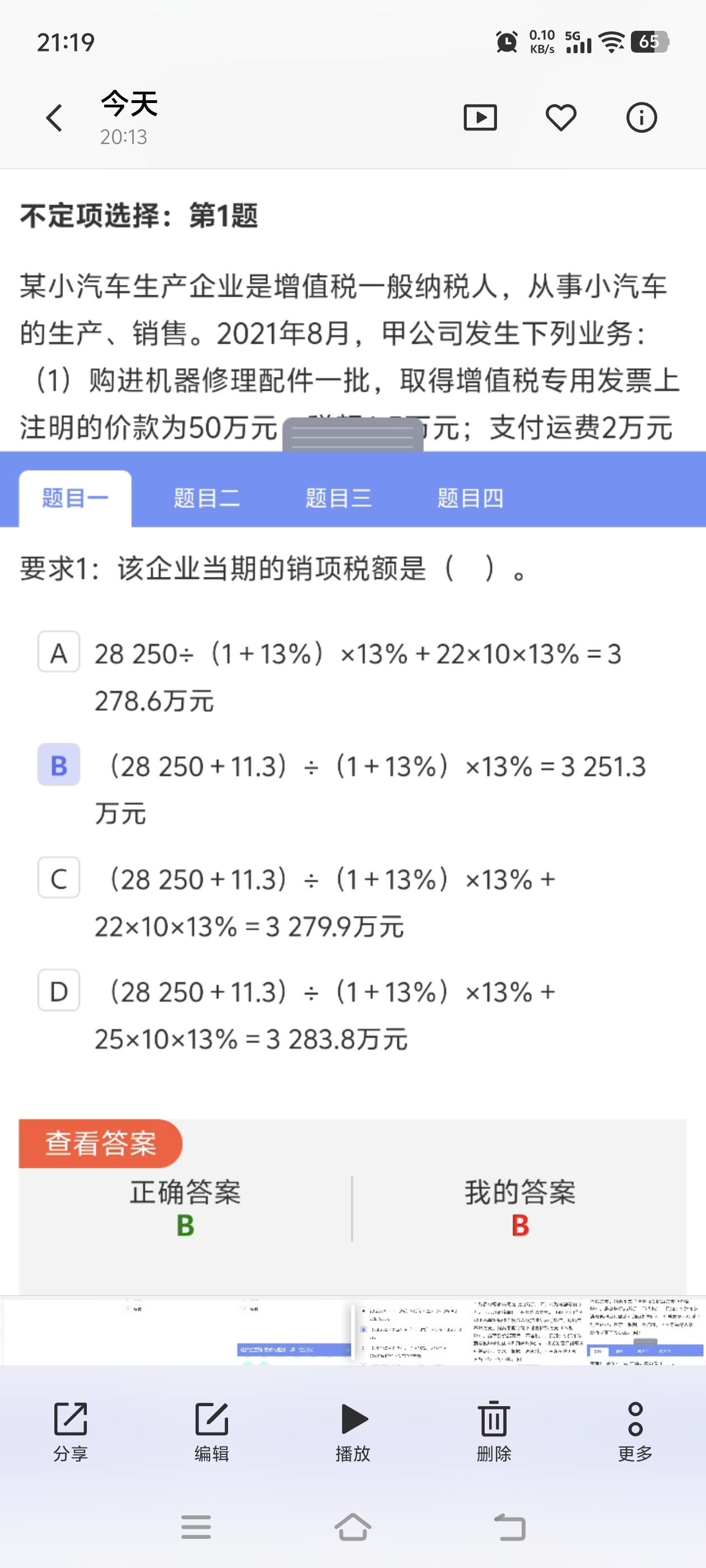The image size is (706, 1568).
Task: Go back from the photo viewer
Action: pyautogui.click(x=55, y=118)
